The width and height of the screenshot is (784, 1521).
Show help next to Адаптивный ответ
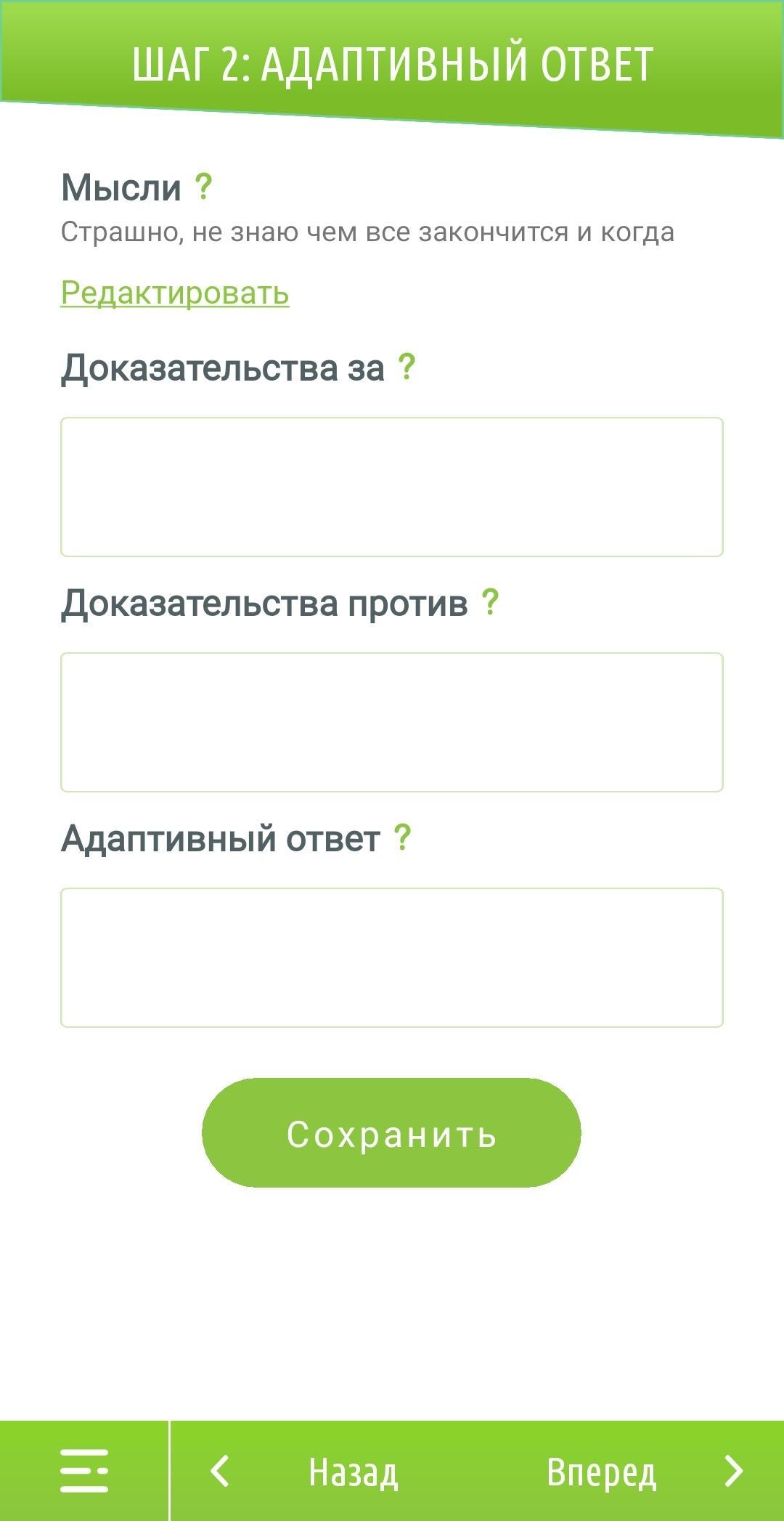[403, 838]
